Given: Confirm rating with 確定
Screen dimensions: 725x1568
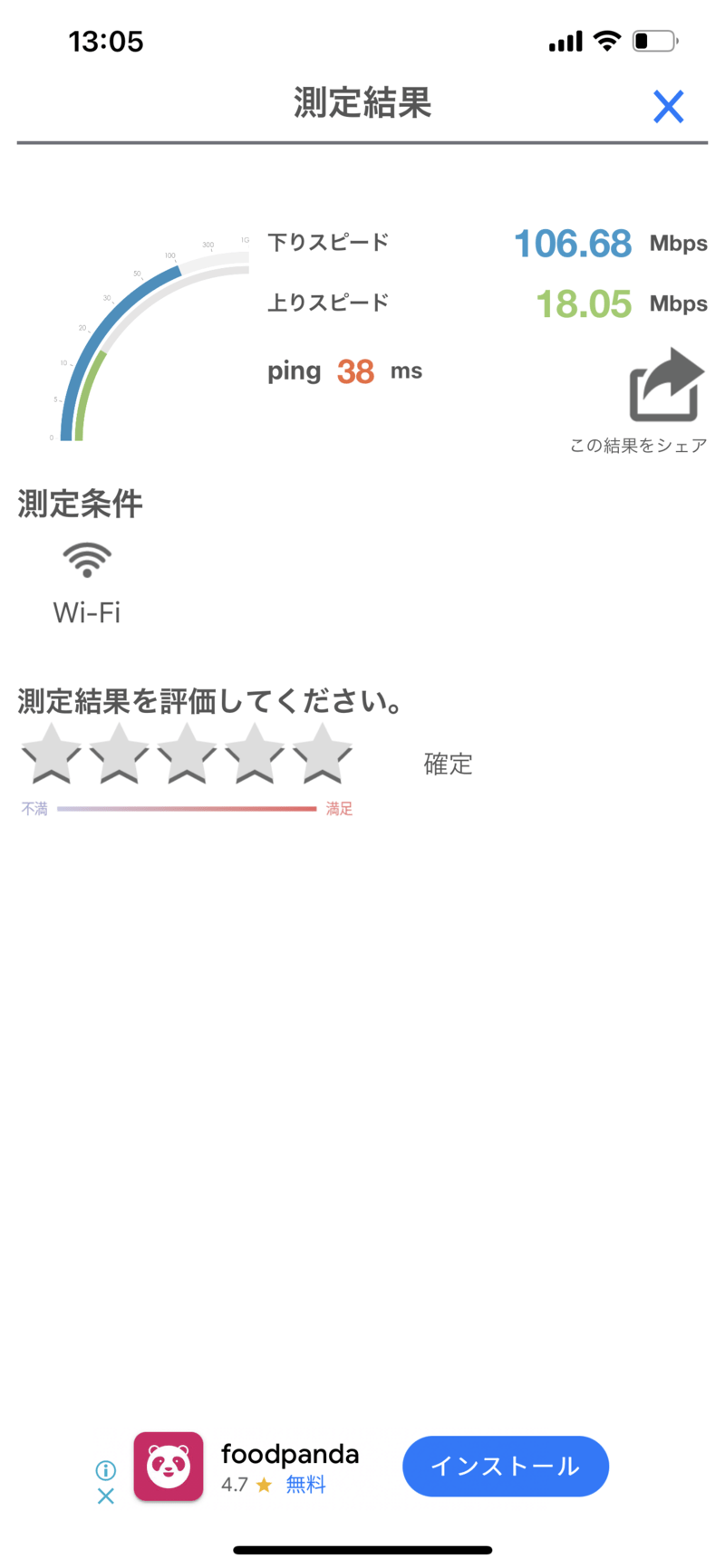Looking at the screenshot, I should [448, 764].
